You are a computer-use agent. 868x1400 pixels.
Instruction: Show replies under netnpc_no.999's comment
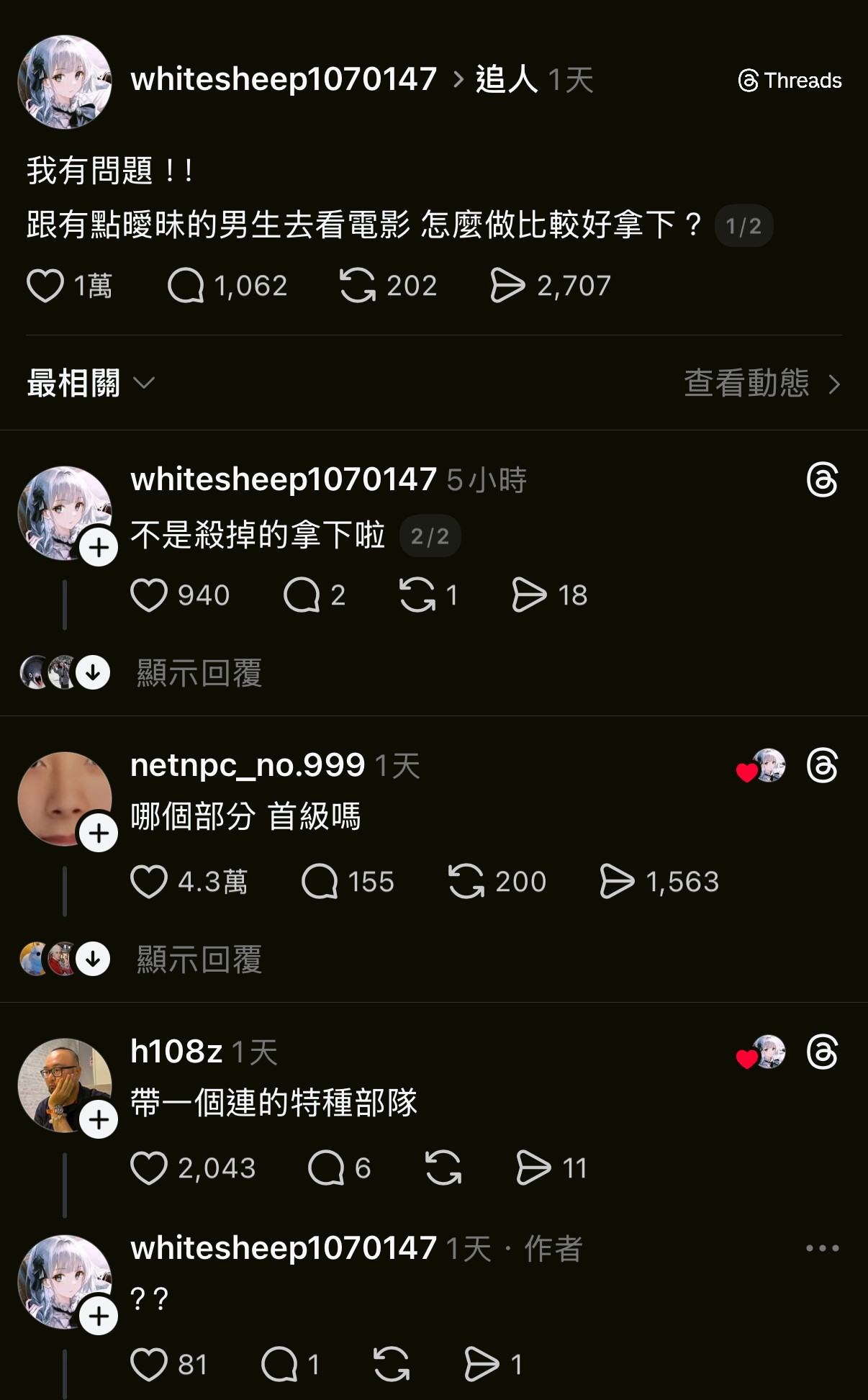point(199,959)
